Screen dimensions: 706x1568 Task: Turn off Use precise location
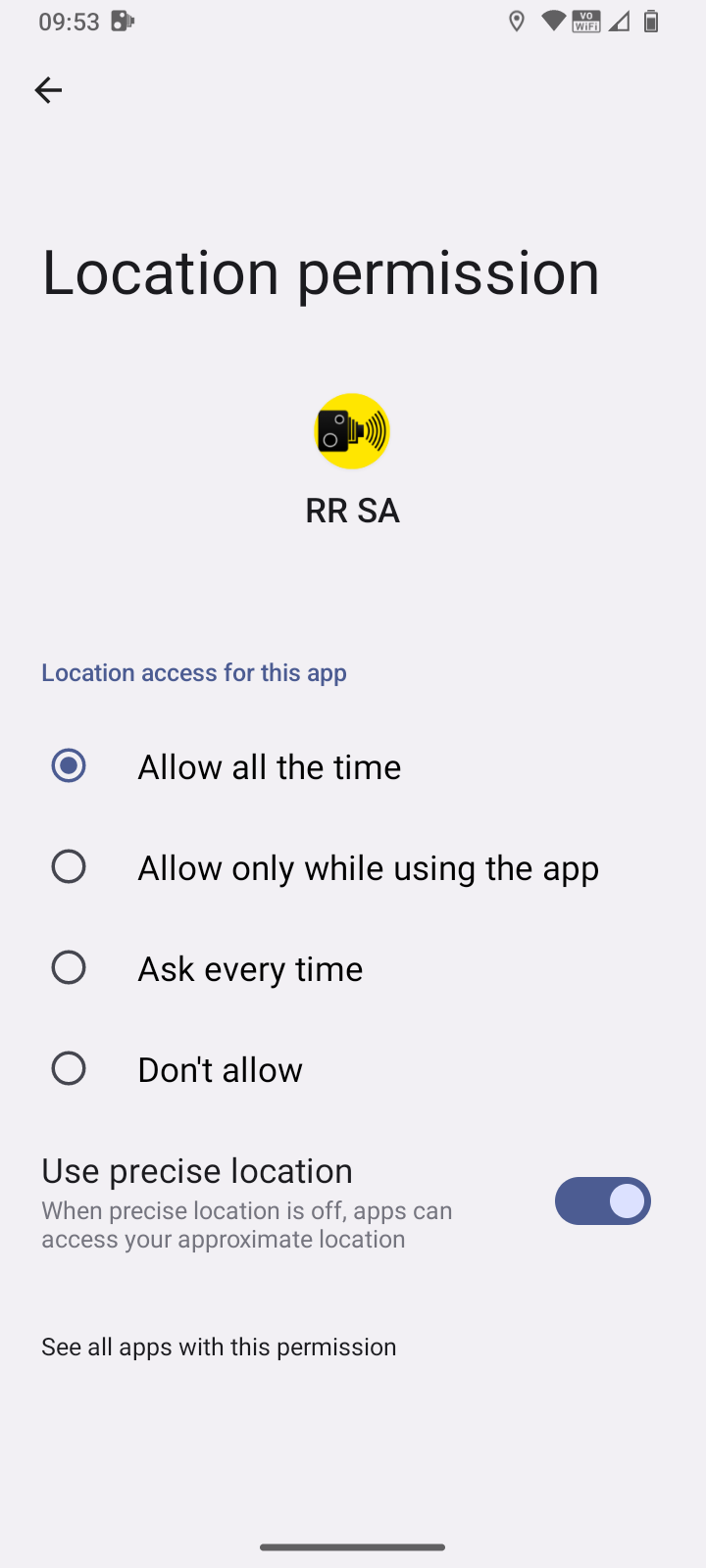pos(602,1201)
